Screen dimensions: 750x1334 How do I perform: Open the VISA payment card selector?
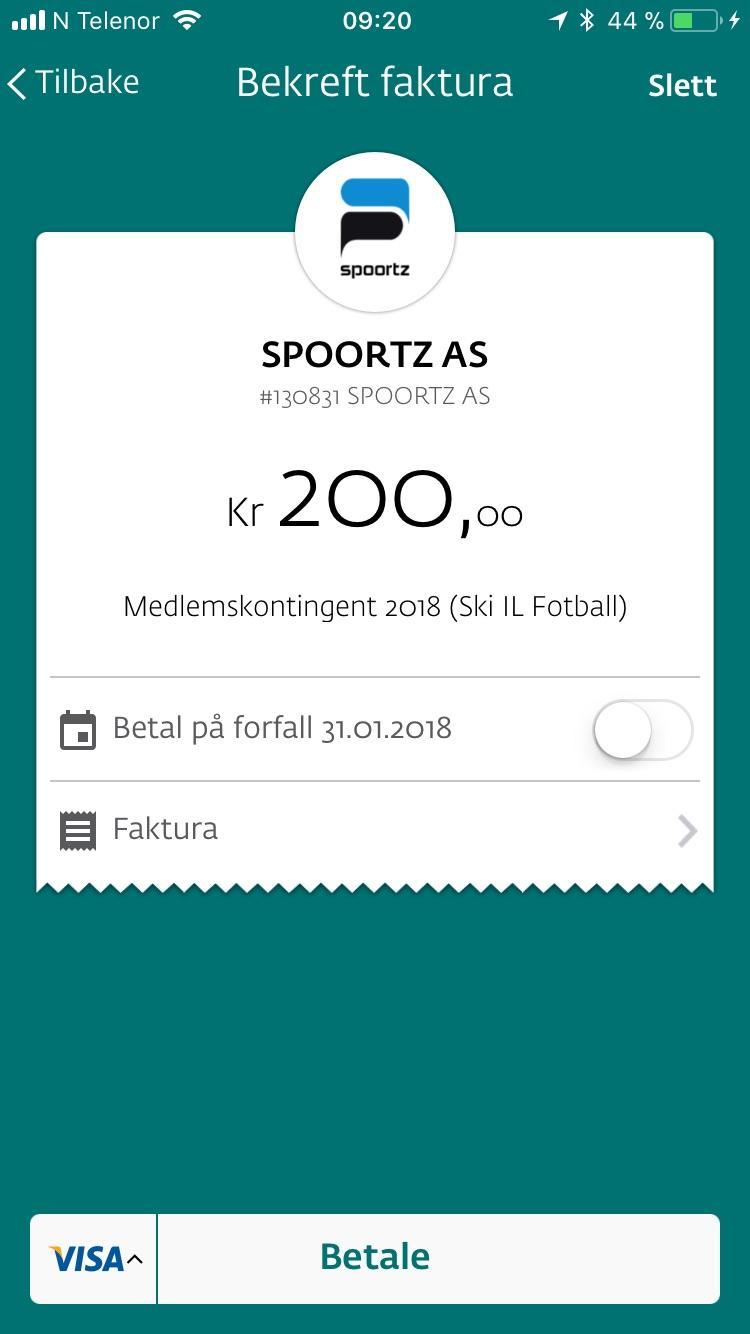(95, 1259)
